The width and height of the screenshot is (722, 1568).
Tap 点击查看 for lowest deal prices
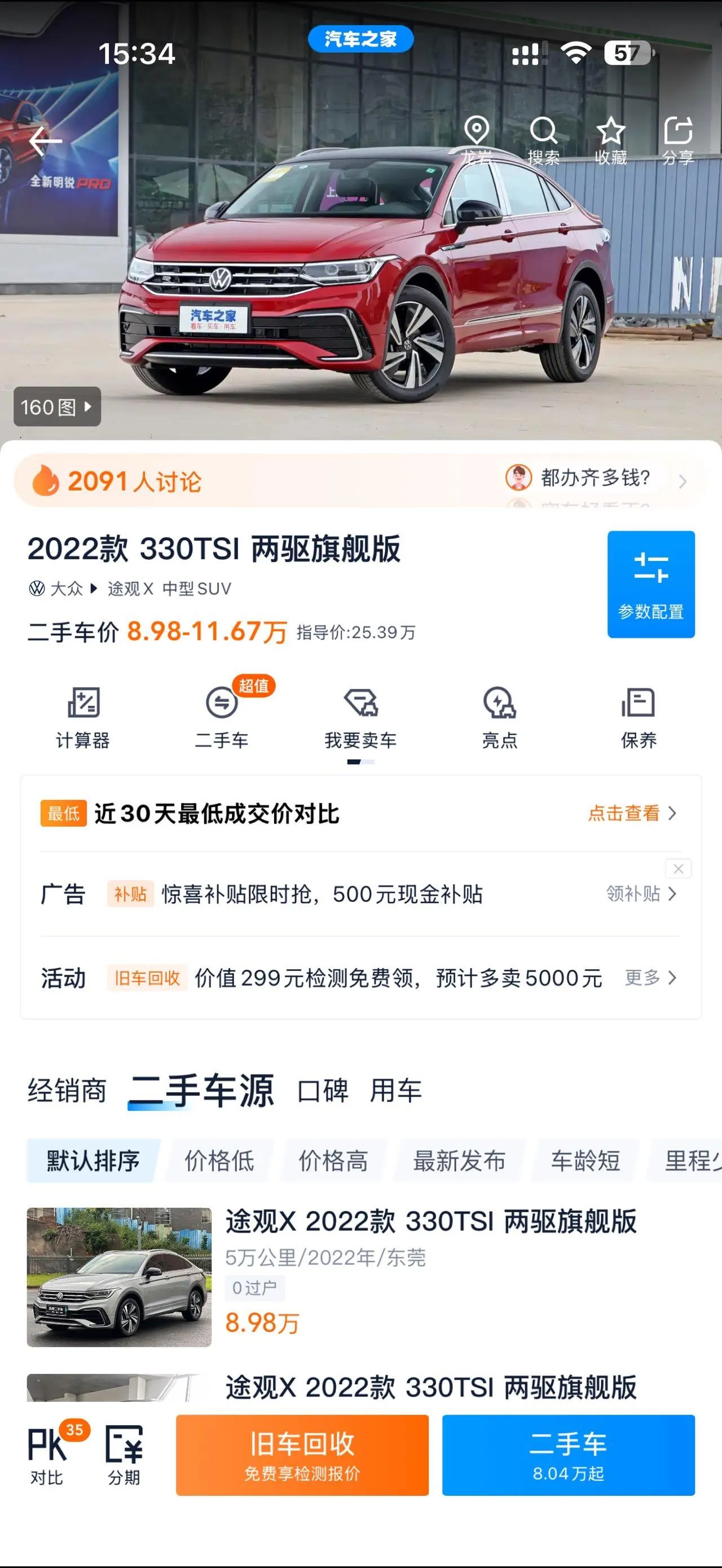[x=632, y=813]
